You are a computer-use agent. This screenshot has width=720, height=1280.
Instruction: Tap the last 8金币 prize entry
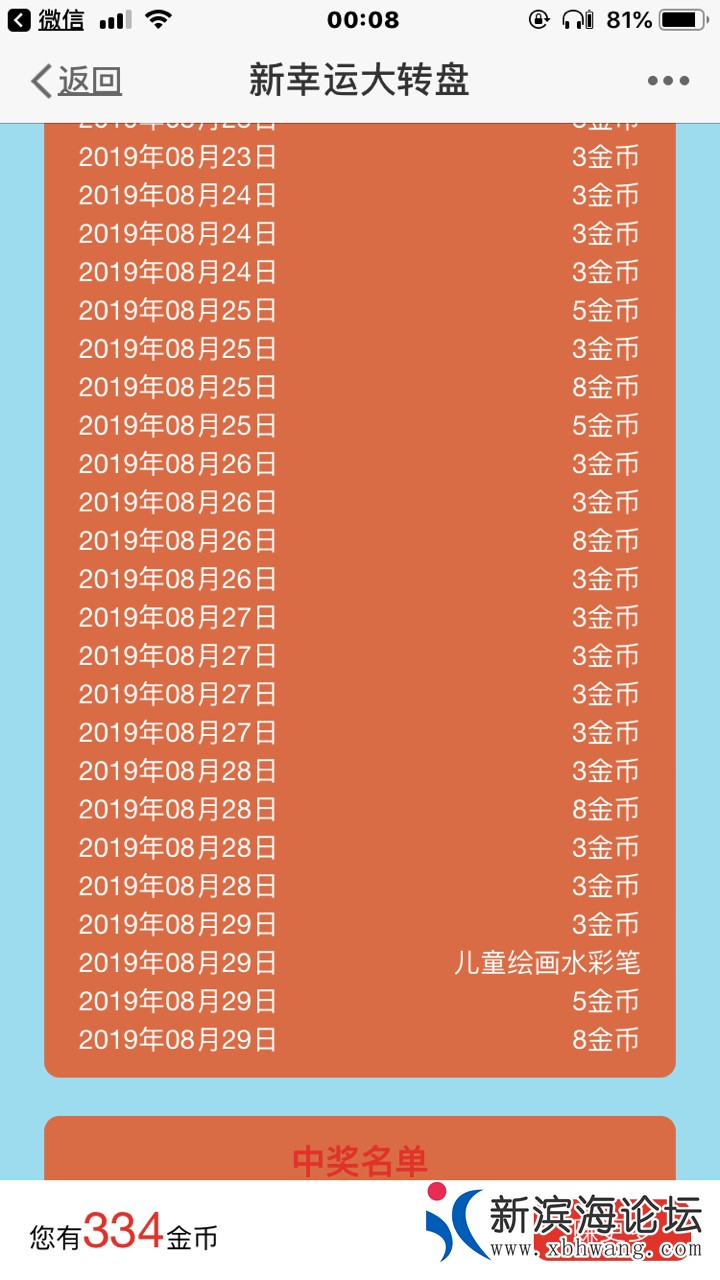point(607,1040)
